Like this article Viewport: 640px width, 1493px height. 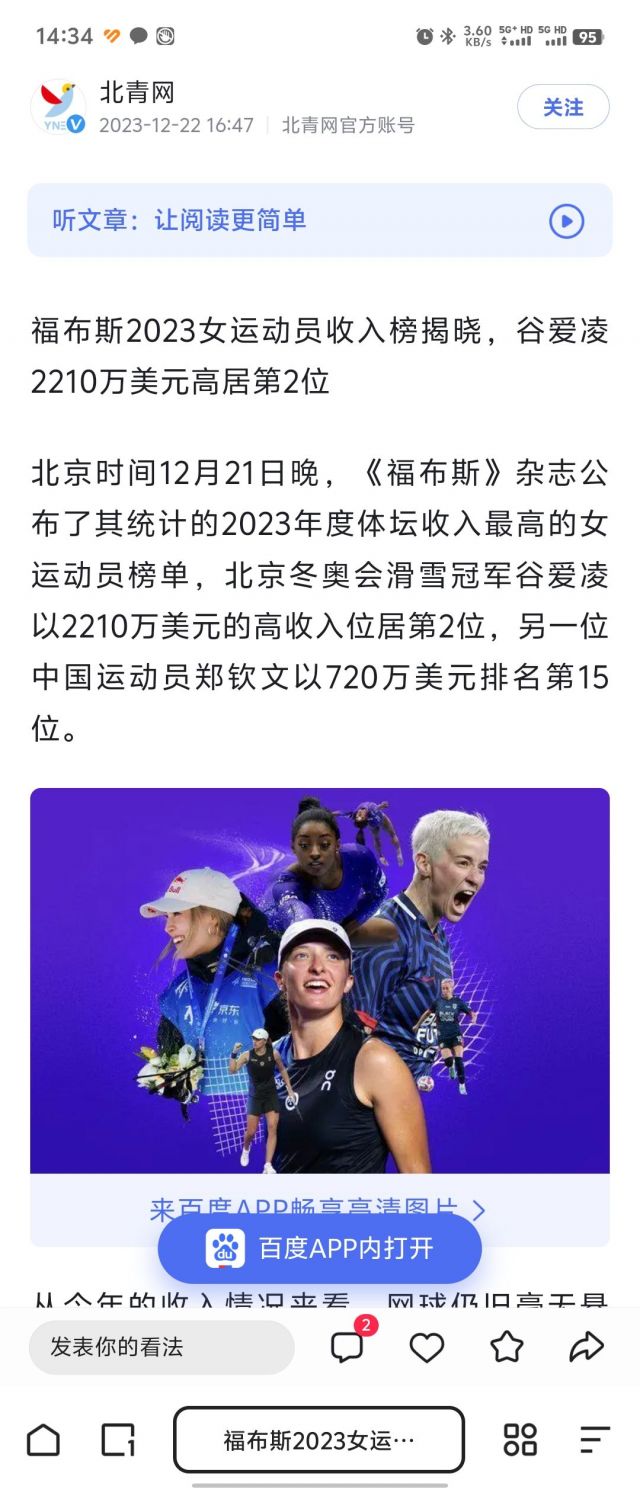point(427,1347)
